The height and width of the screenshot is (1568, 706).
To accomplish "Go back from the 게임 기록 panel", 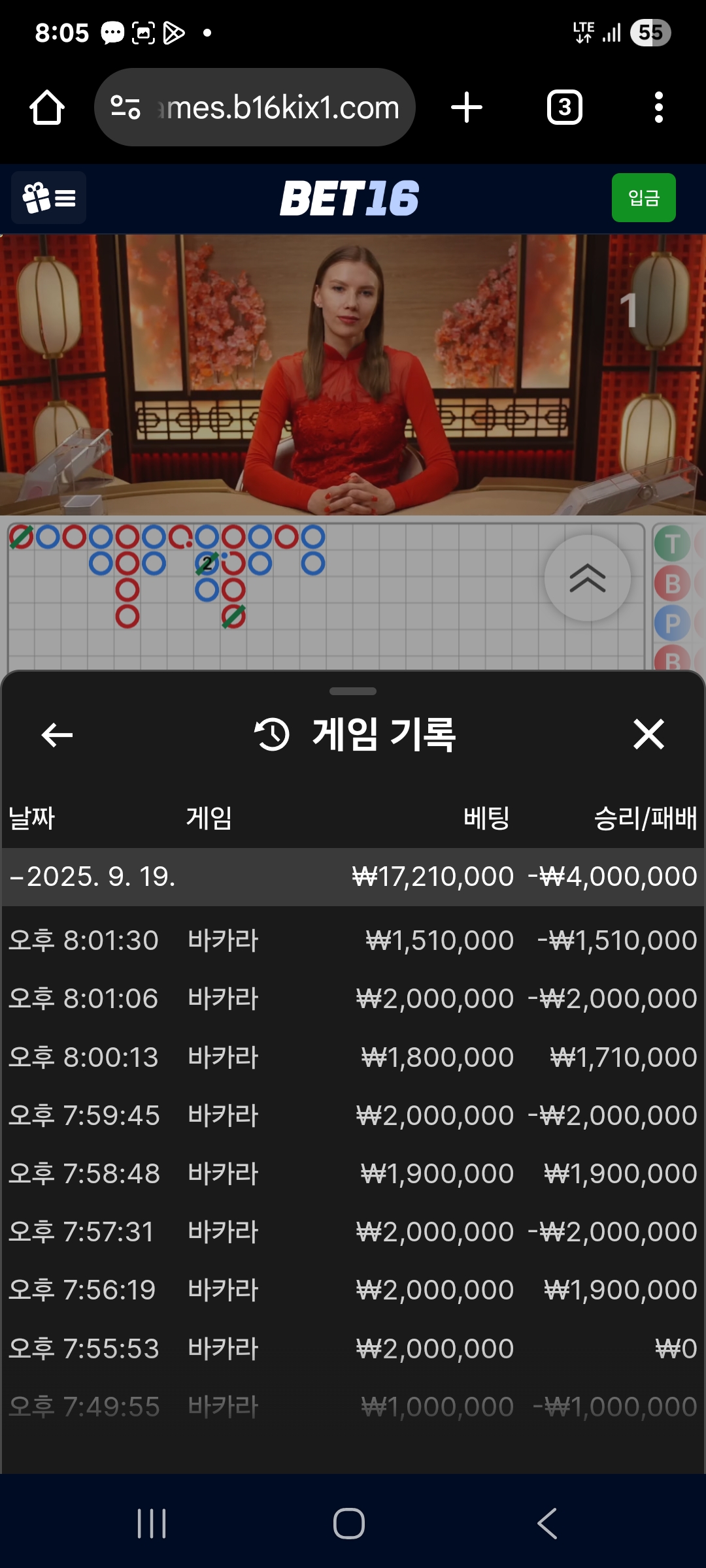I will [57, 734].
